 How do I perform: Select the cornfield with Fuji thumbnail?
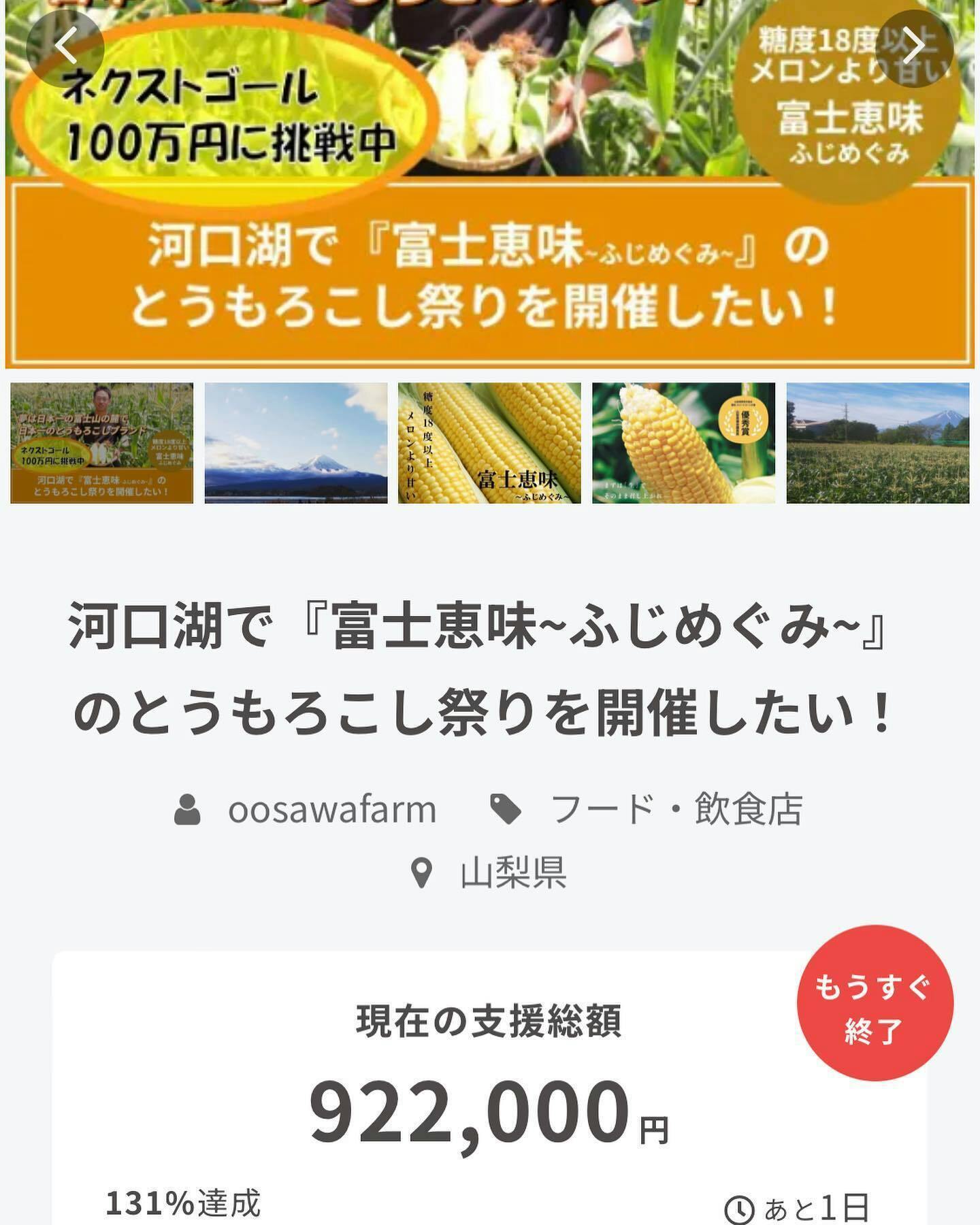pos(878,443)
